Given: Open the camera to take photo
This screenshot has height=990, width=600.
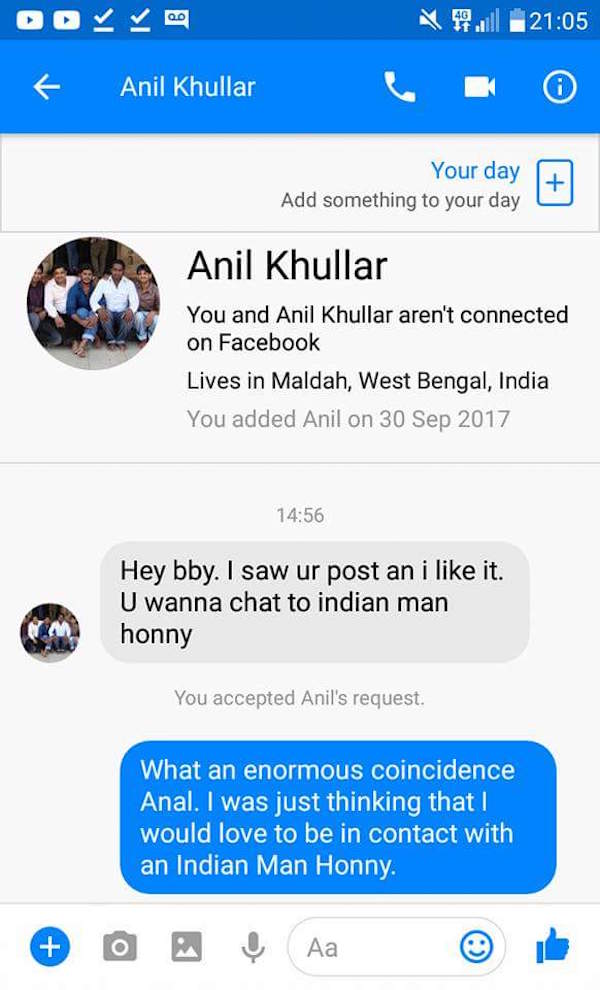Looking at the screenshot, I should pos(119,945).
